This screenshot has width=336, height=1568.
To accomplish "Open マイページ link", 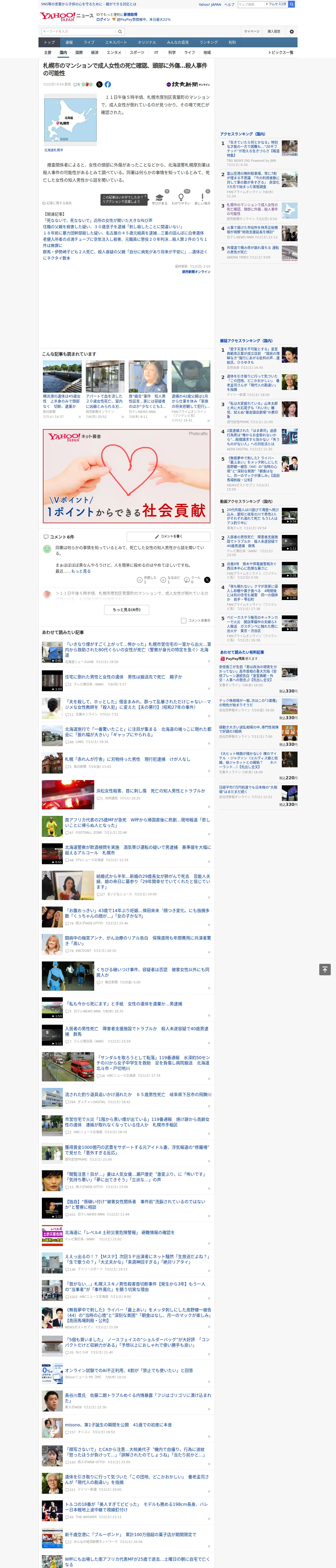I will coord(251,31).
